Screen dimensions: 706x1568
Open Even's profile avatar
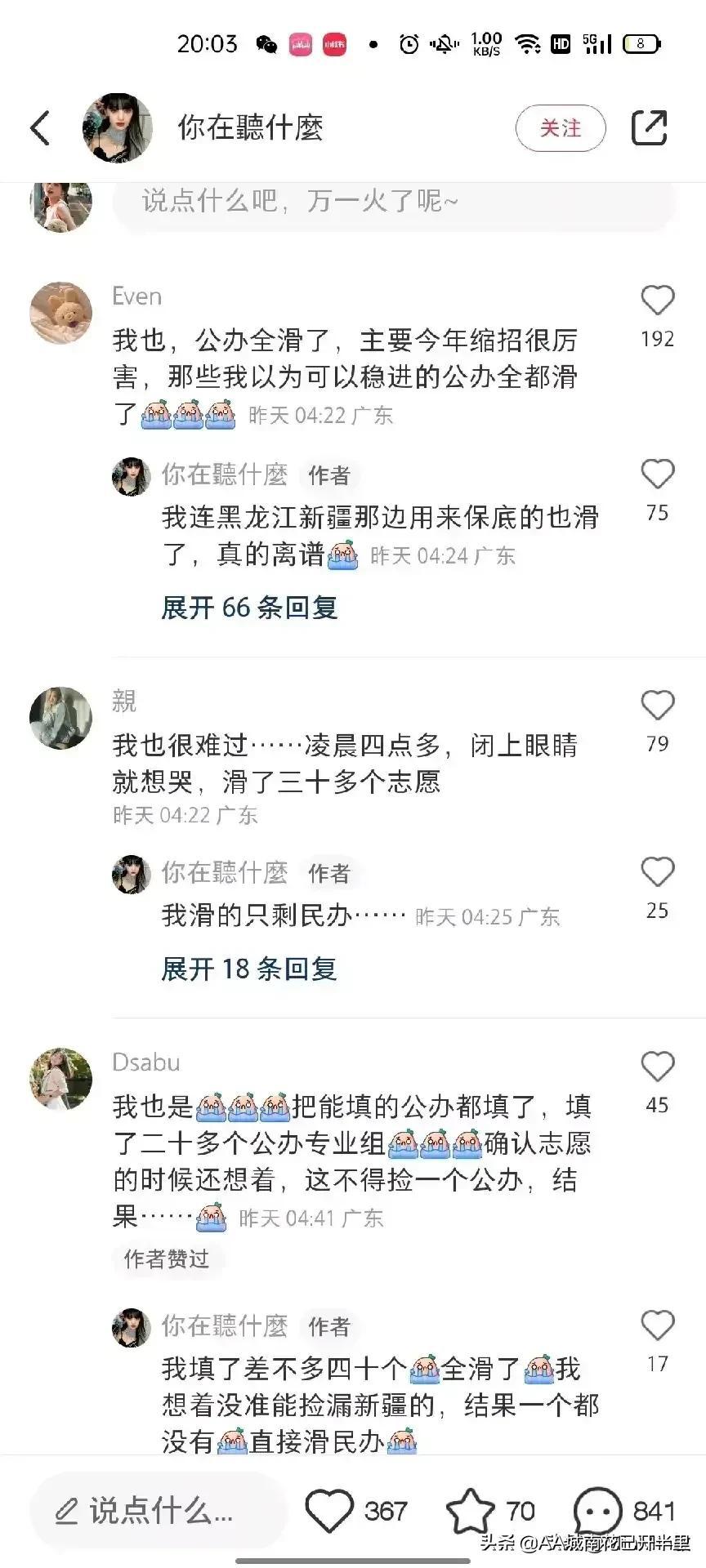pyautogui.click(x=61, y=314)
